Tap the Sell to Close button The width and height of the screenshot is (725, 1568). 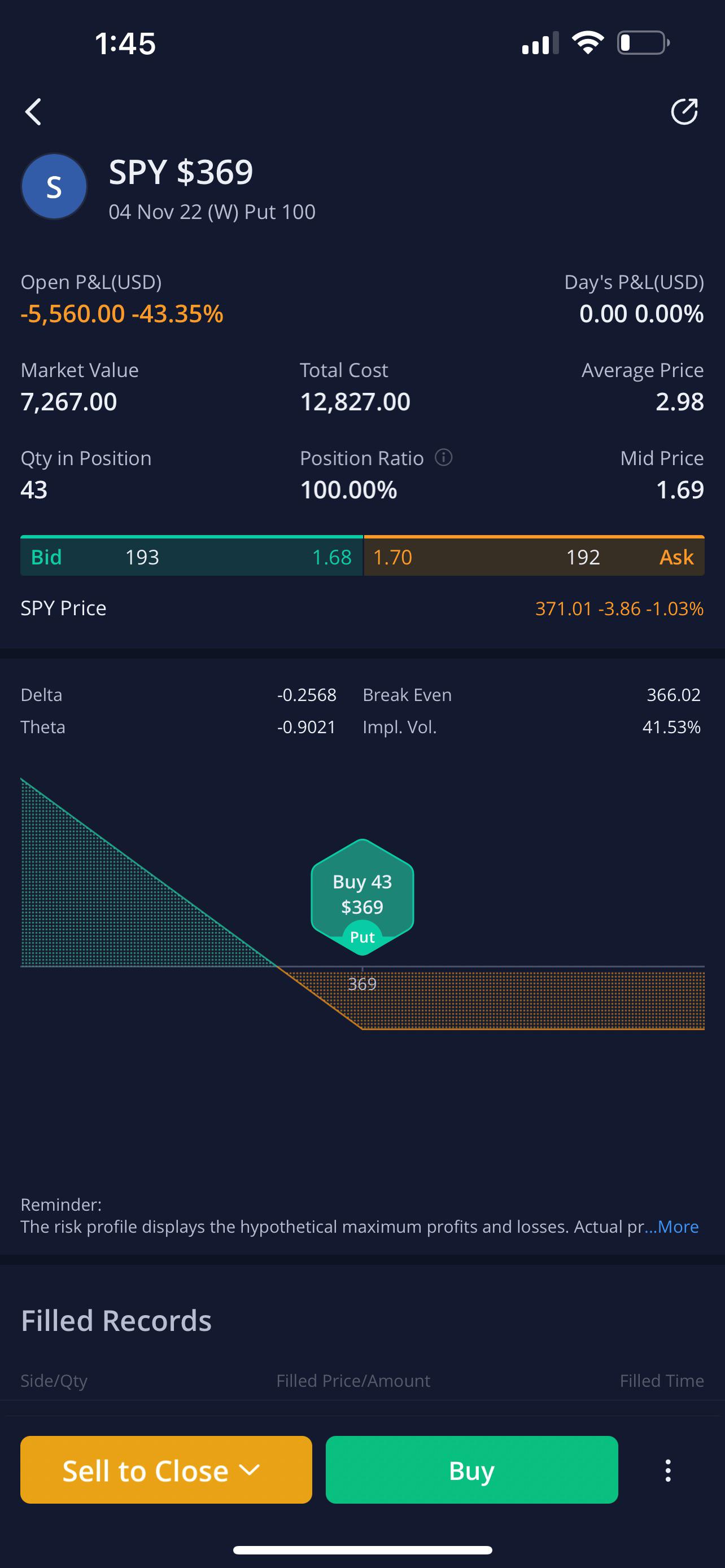click(165, 1470)
